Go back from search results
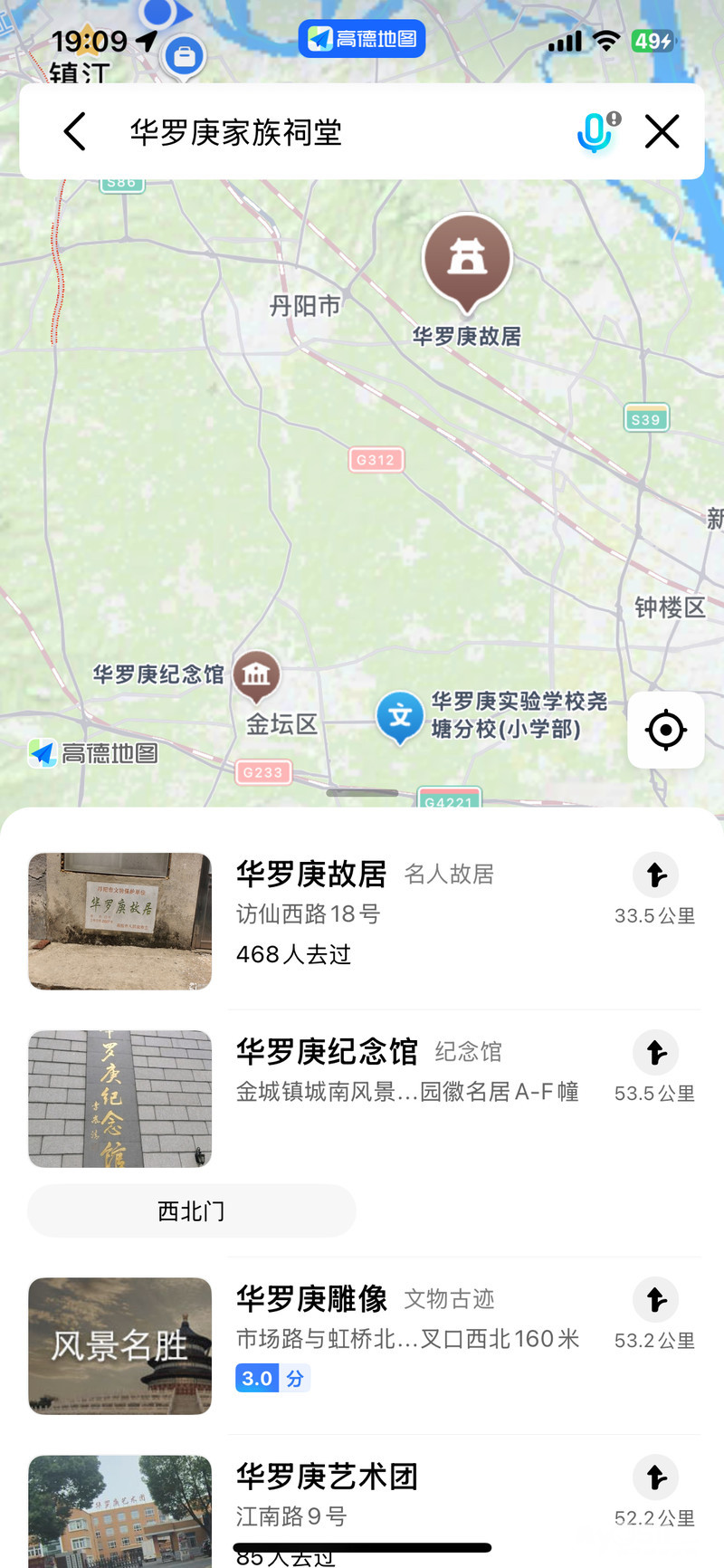This screenshot has width=724, height=1568. (75, 132)
